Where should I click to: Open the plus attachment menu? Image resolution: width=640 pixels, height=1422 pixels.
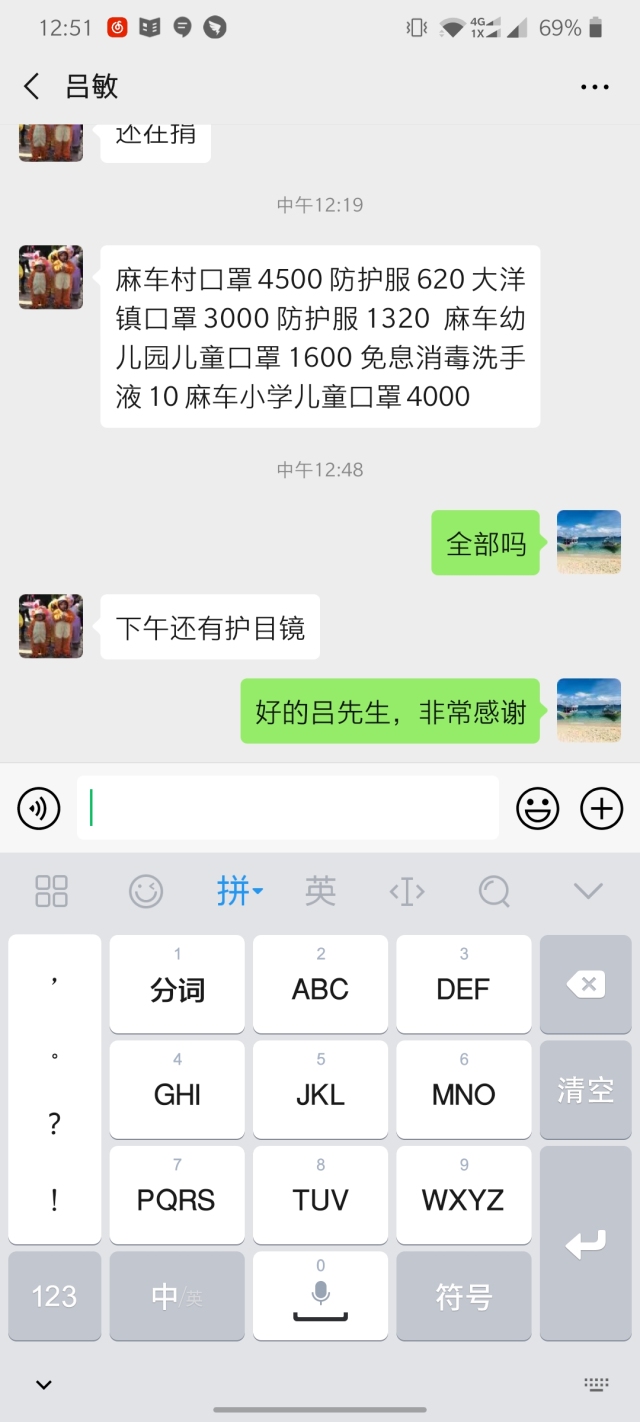coord(601,808)
